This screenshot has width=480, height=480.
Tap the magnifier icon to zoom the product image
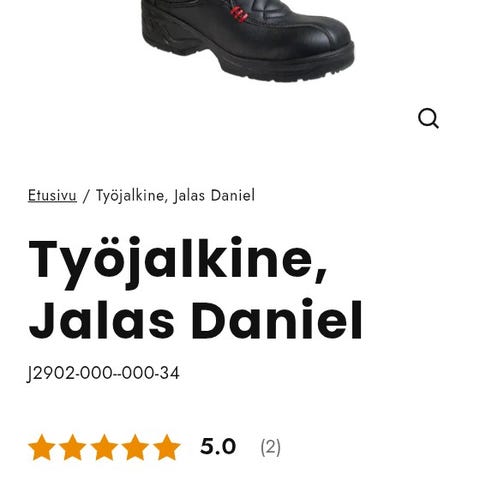click(428, 118)
